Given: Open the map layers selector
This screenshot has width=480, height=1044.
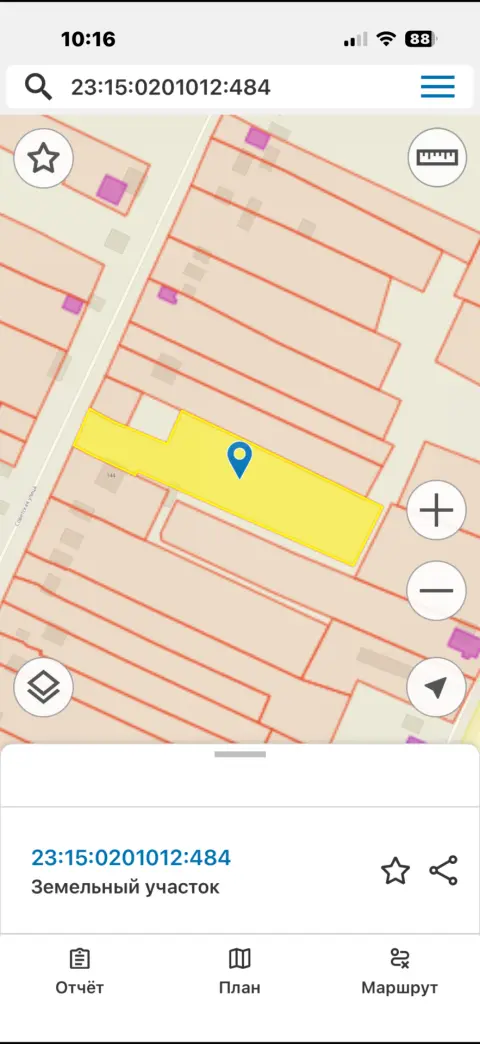Looking at the screenshot, I should click(x=43, y=687).
